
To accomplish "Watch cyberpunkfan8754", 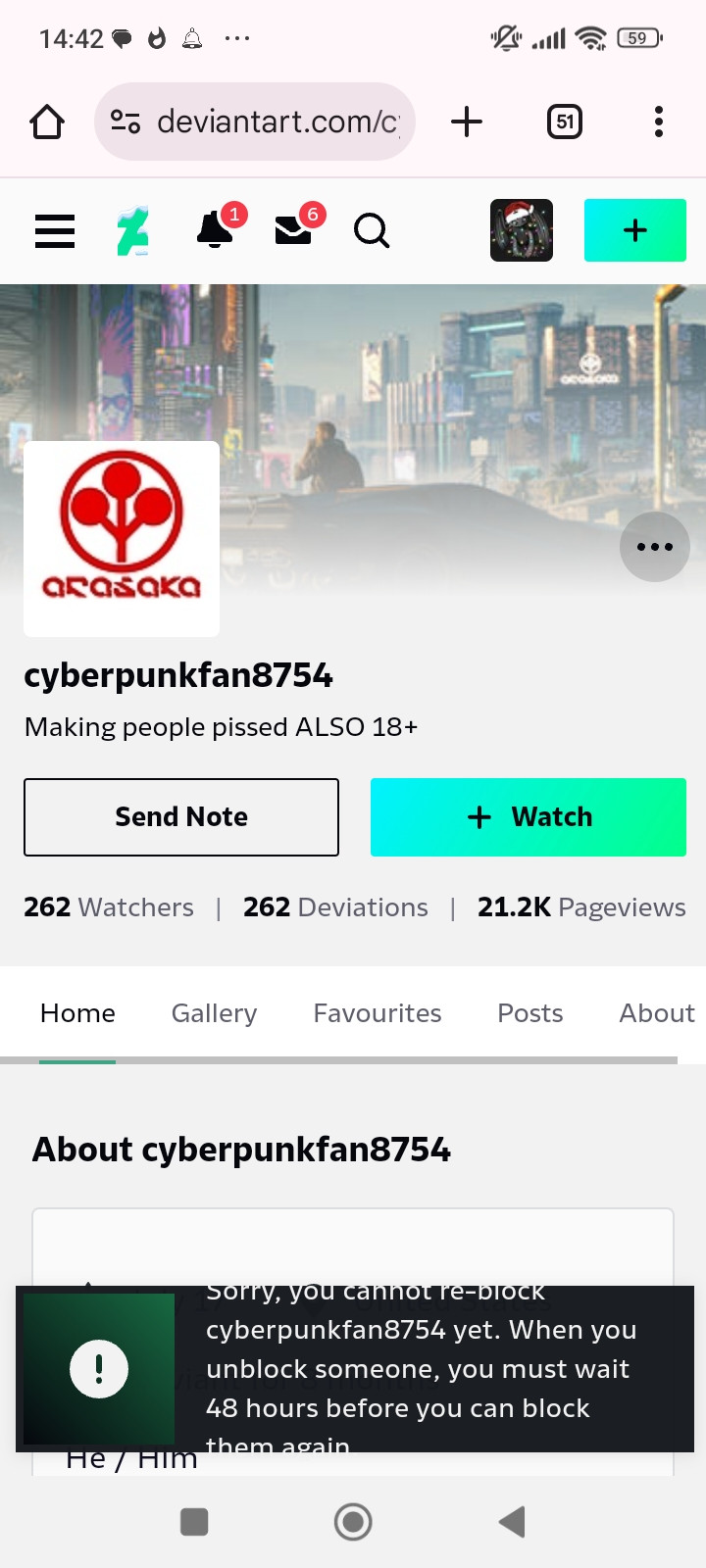I will pos(528,817).
